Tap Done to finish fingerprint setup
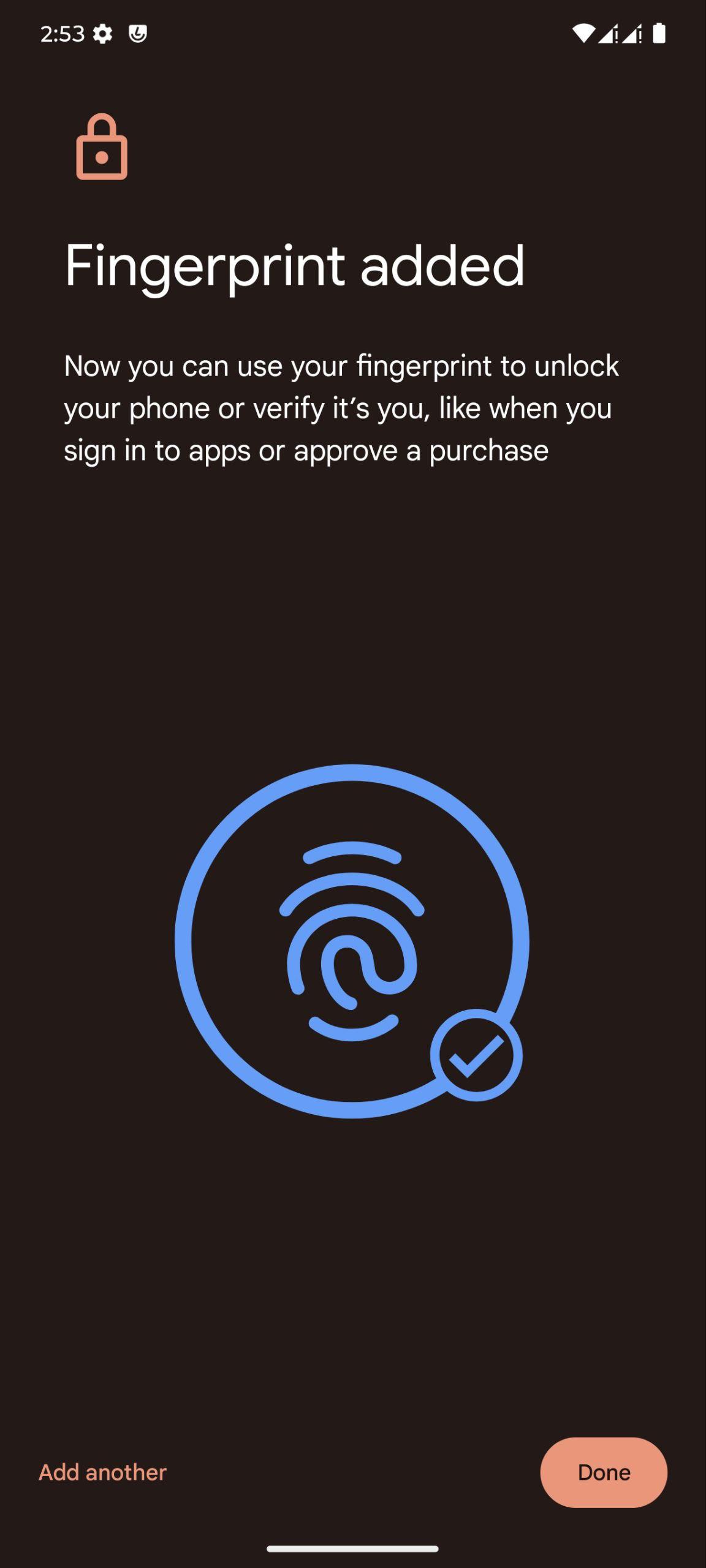Image resolution: width=706 pixels, height=1568 pixels. pos(603,1472)
